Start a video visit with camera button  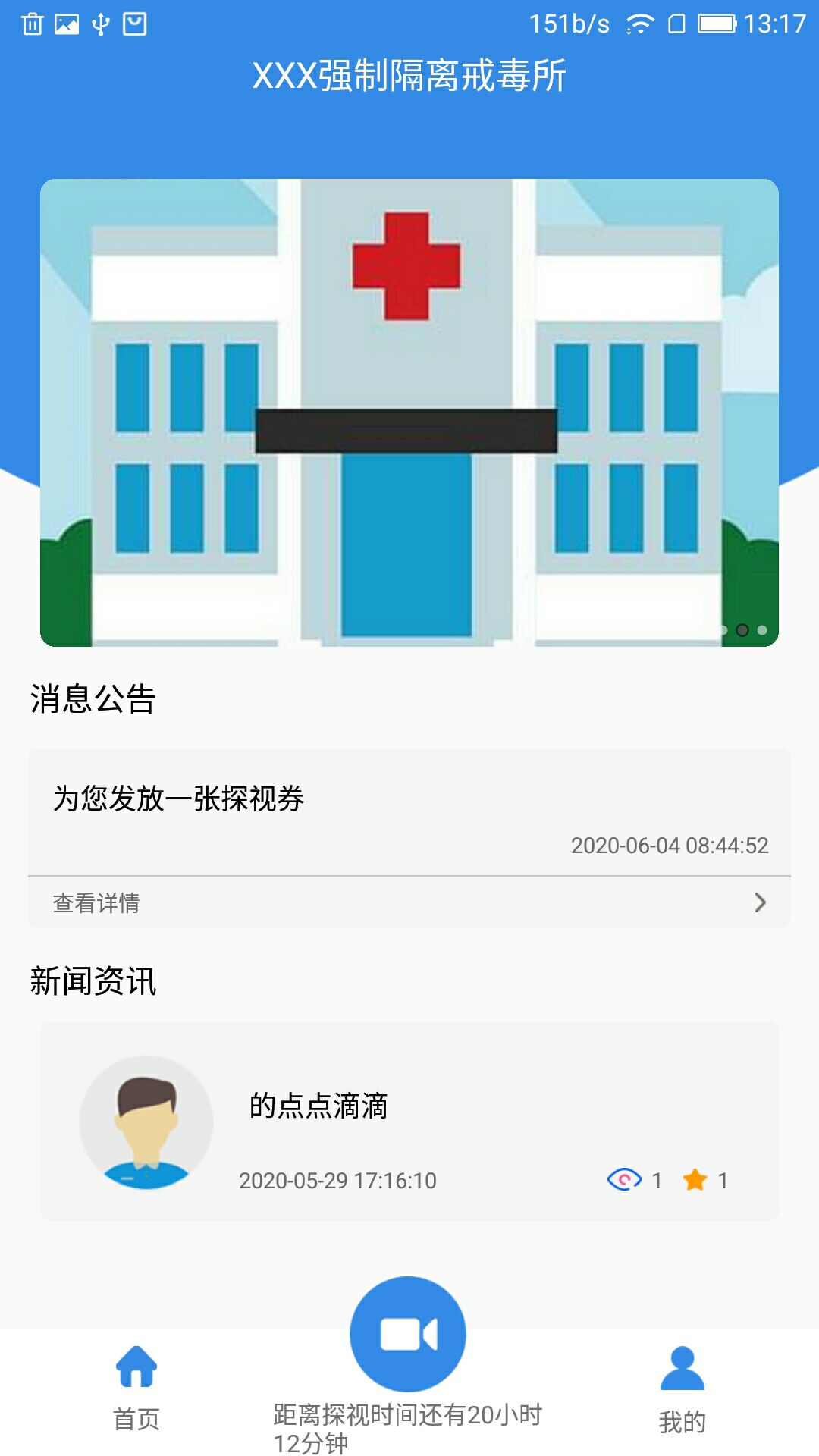point(408,1335)
